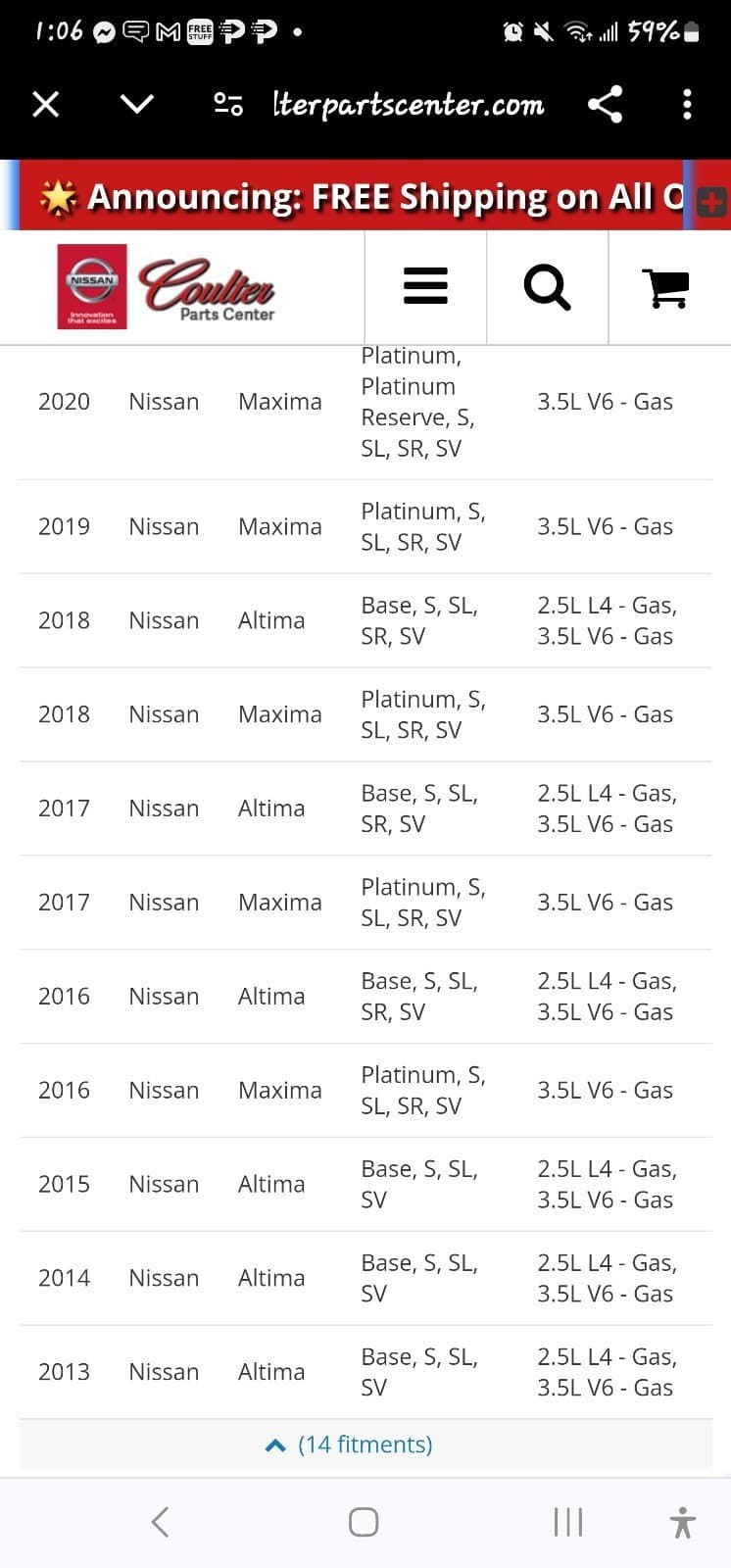
Task: Open the site search
Action: tap(547, 286)
